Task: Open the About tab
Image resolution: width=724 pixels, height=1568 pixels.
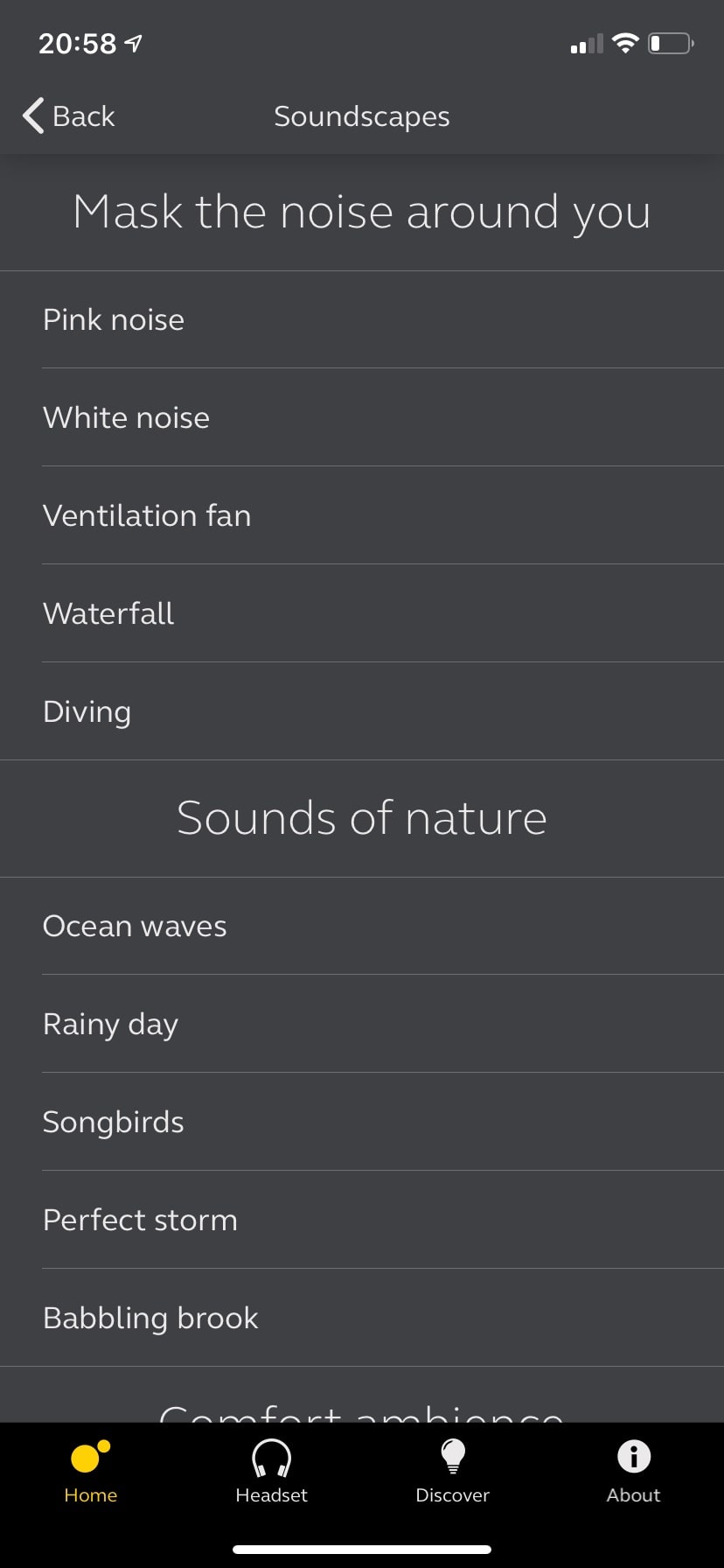Action: [x=633, y=1472]
